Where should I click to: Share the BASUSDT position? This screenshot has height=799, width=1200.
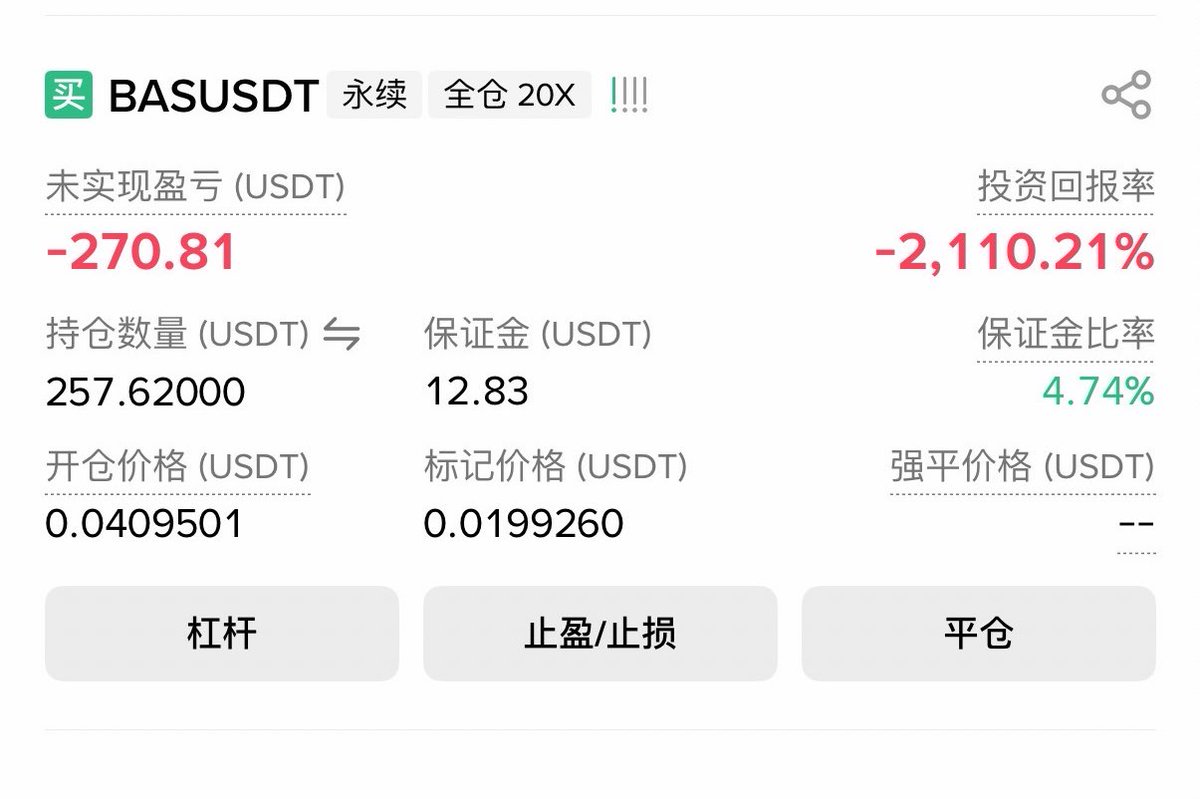pyautogui.click(x=1126, y=95)
